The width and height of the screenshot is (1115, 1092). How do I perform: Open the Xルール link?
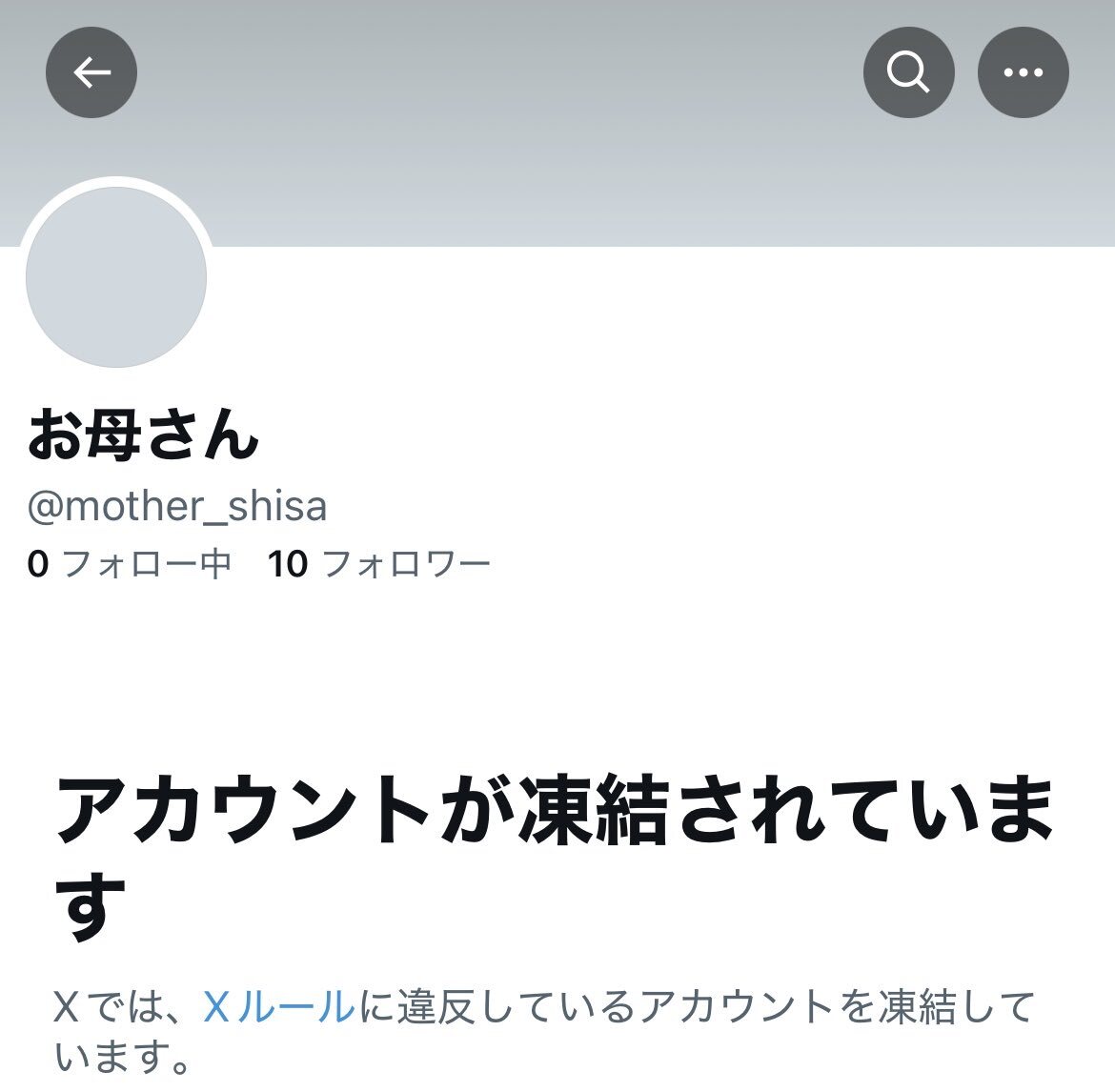(278, 1006)
